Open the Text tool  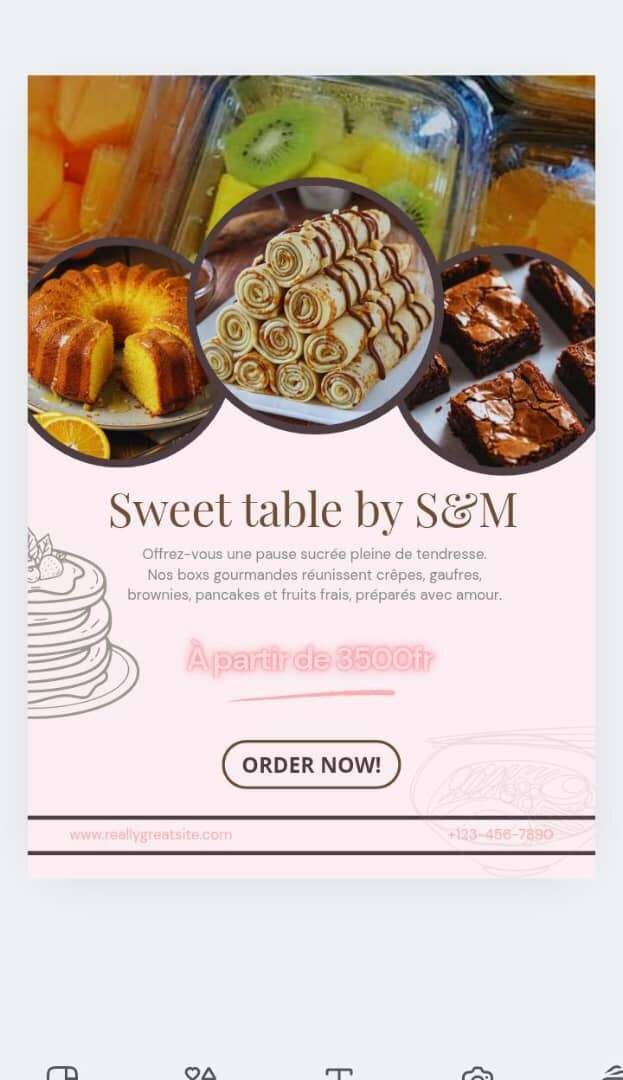(x=339, y=1073)
